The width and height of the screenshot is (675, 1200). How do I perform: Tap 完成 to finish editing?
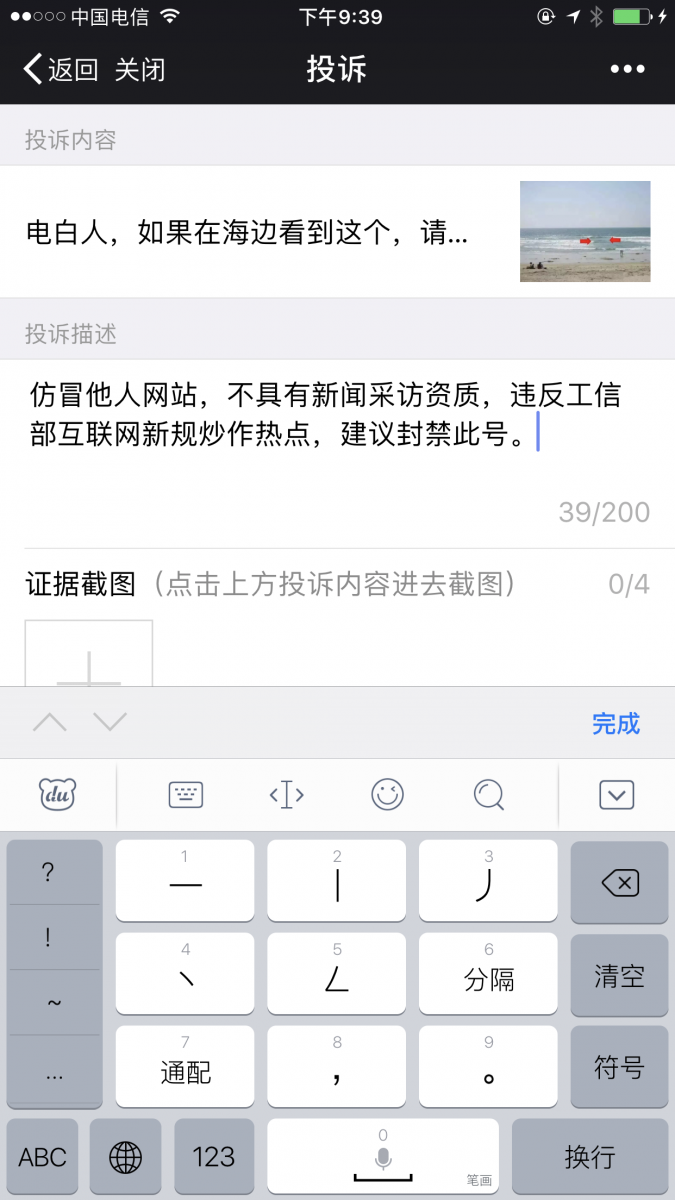615,723
